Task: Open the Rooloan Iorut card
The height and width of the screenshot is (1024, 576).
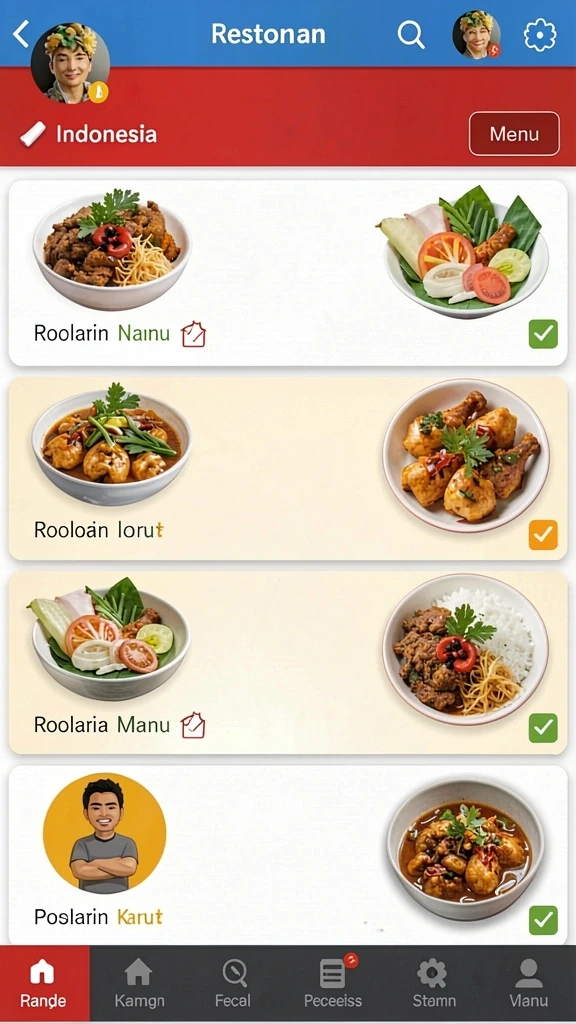Action: tap(287, 468)
